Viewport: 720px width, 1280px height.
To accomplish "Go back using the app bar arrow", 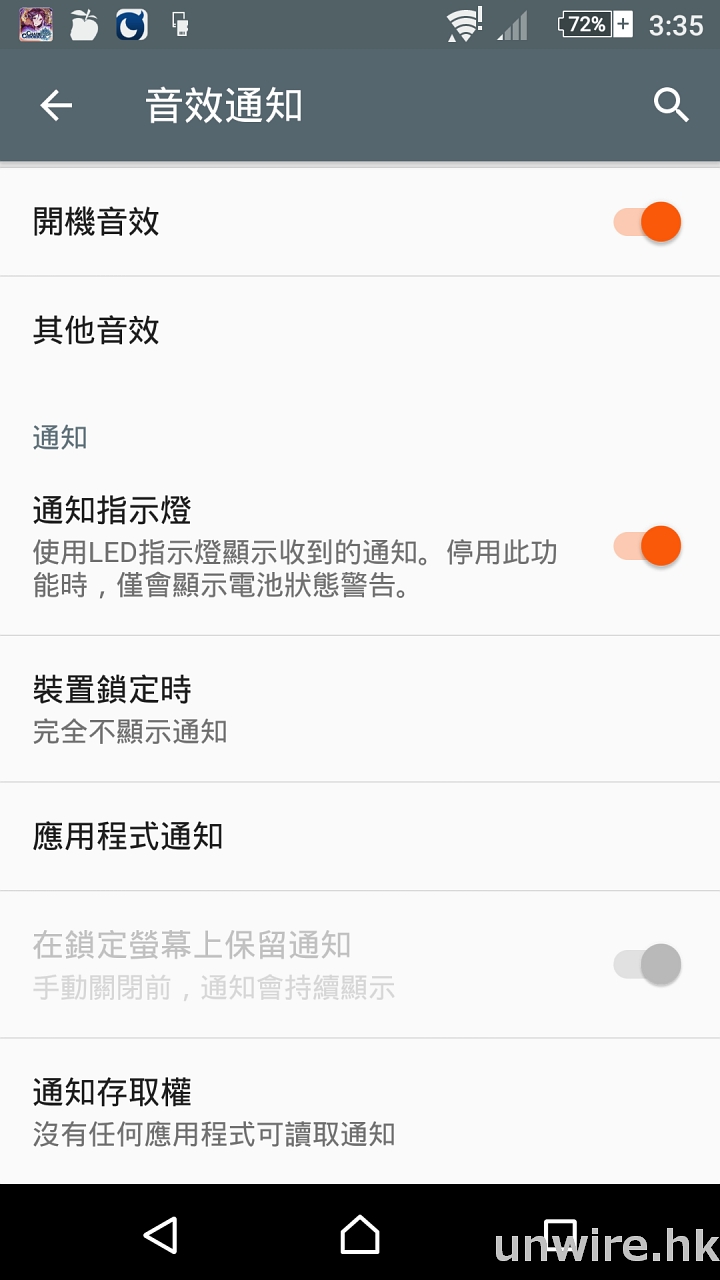I will [x=56, y=105].
